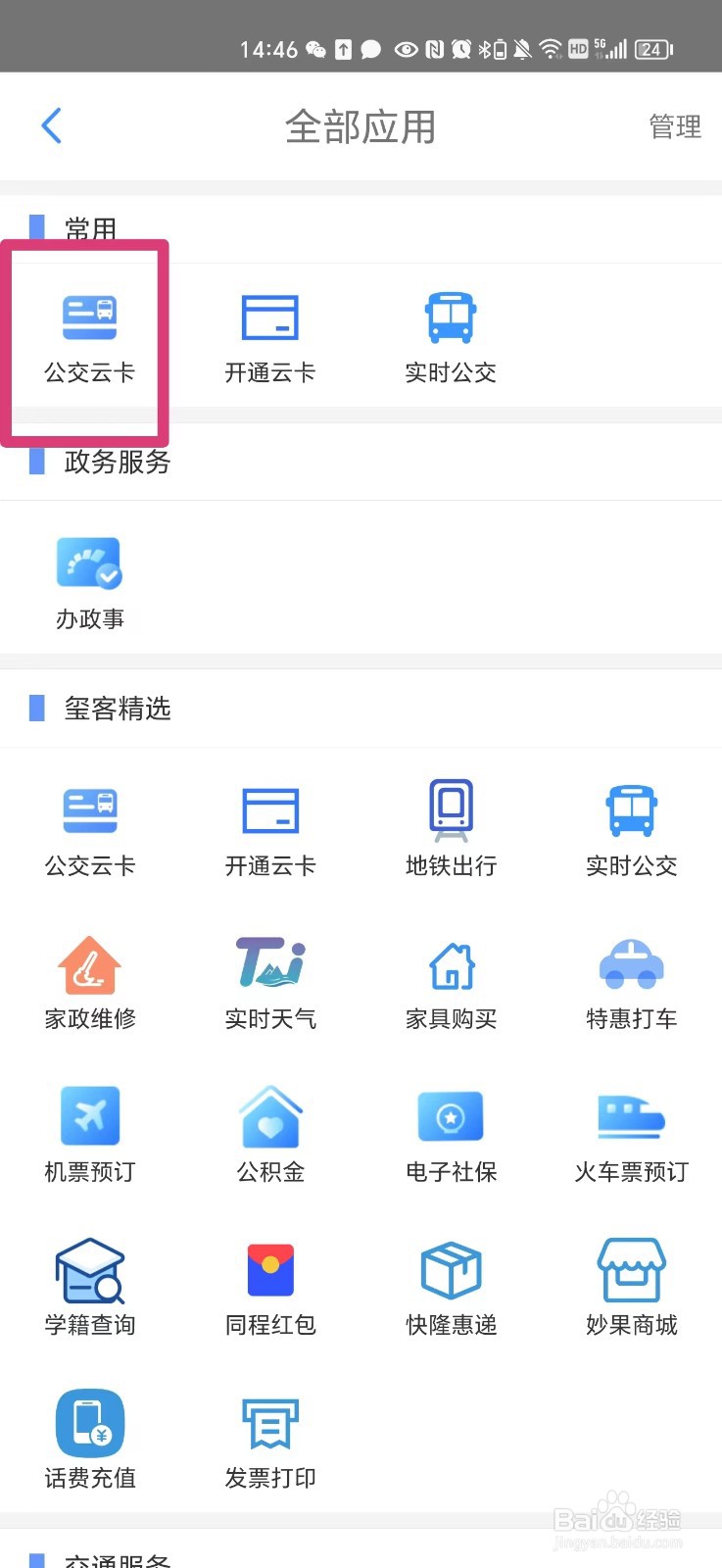
Task: Open 火车票预订 train ticket booking
Action: tap(630, 1132)
